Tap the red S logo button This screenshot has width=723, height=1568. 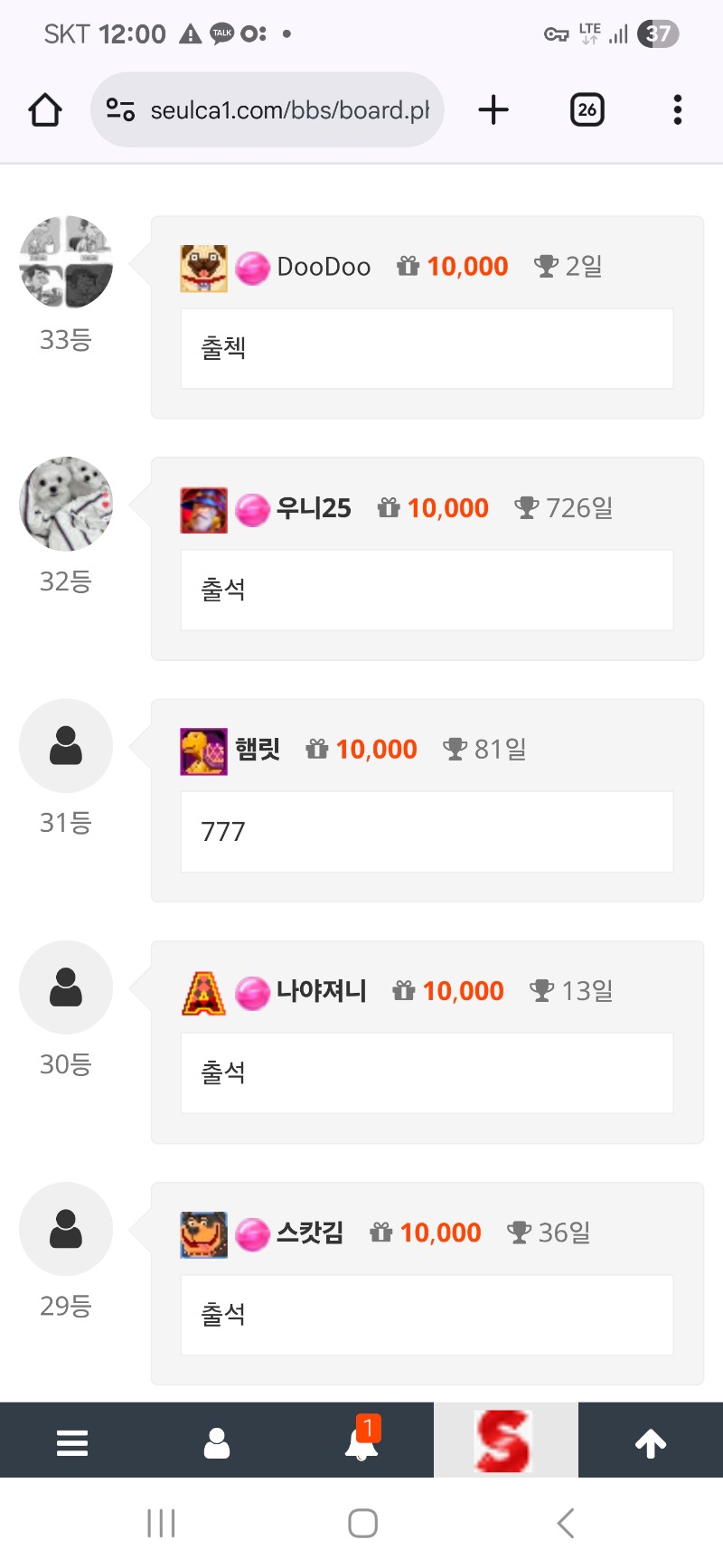click(x=504, y=1440)
